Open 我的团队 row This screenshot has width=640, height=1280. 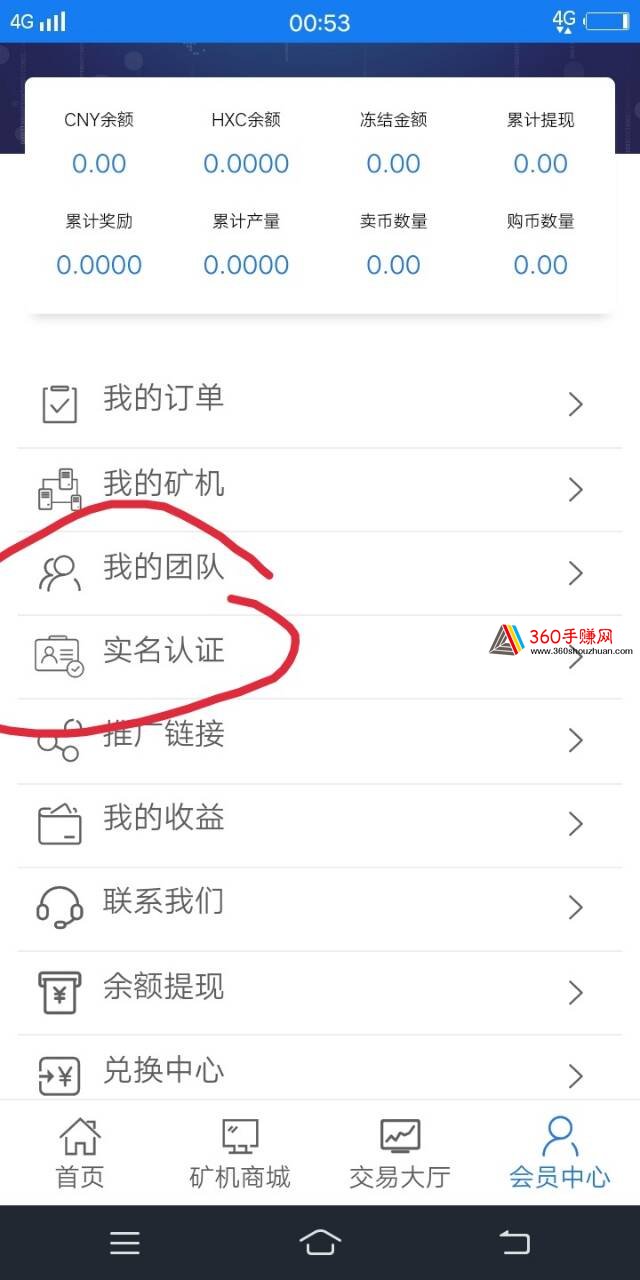320,571
